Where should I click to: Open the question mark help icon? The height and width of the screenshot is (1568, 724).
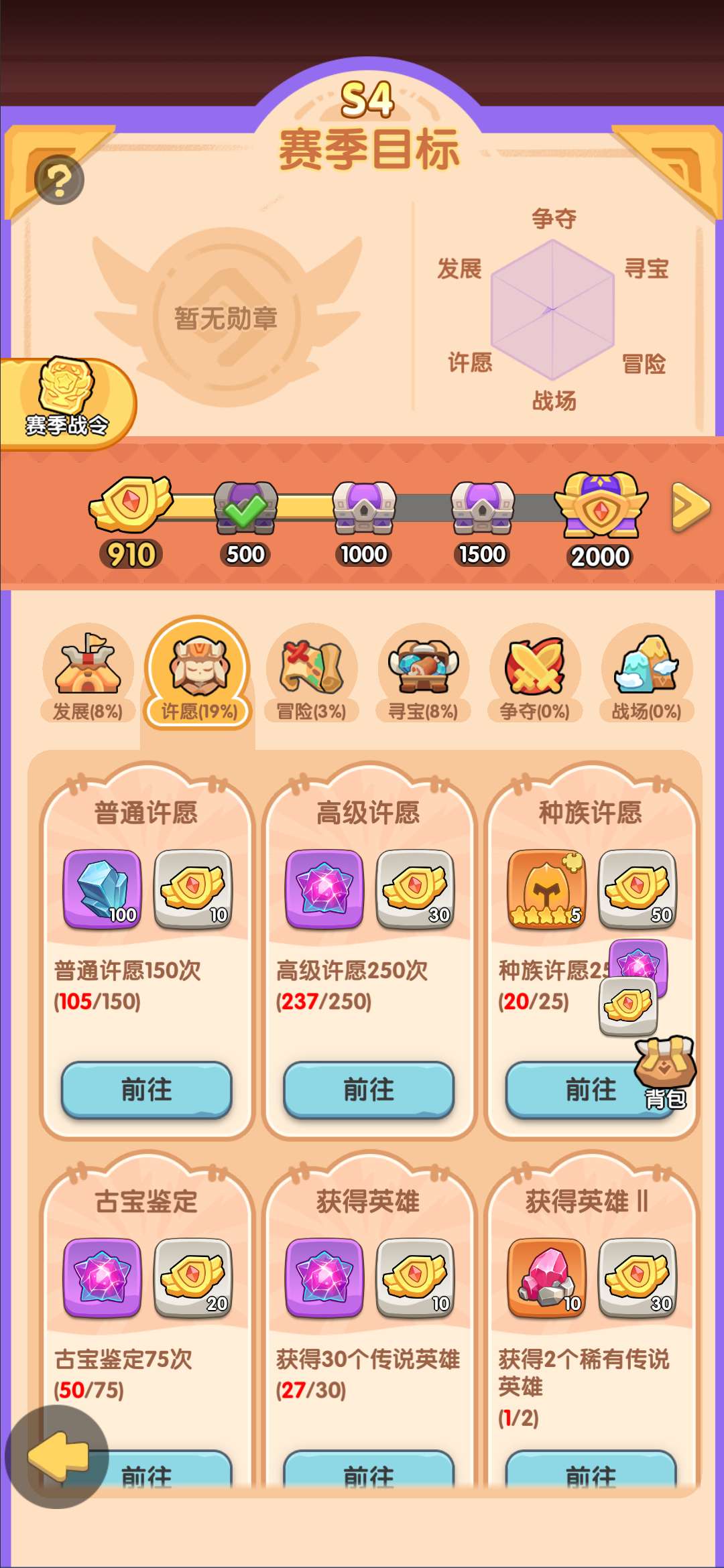click(x=59, y=180)
